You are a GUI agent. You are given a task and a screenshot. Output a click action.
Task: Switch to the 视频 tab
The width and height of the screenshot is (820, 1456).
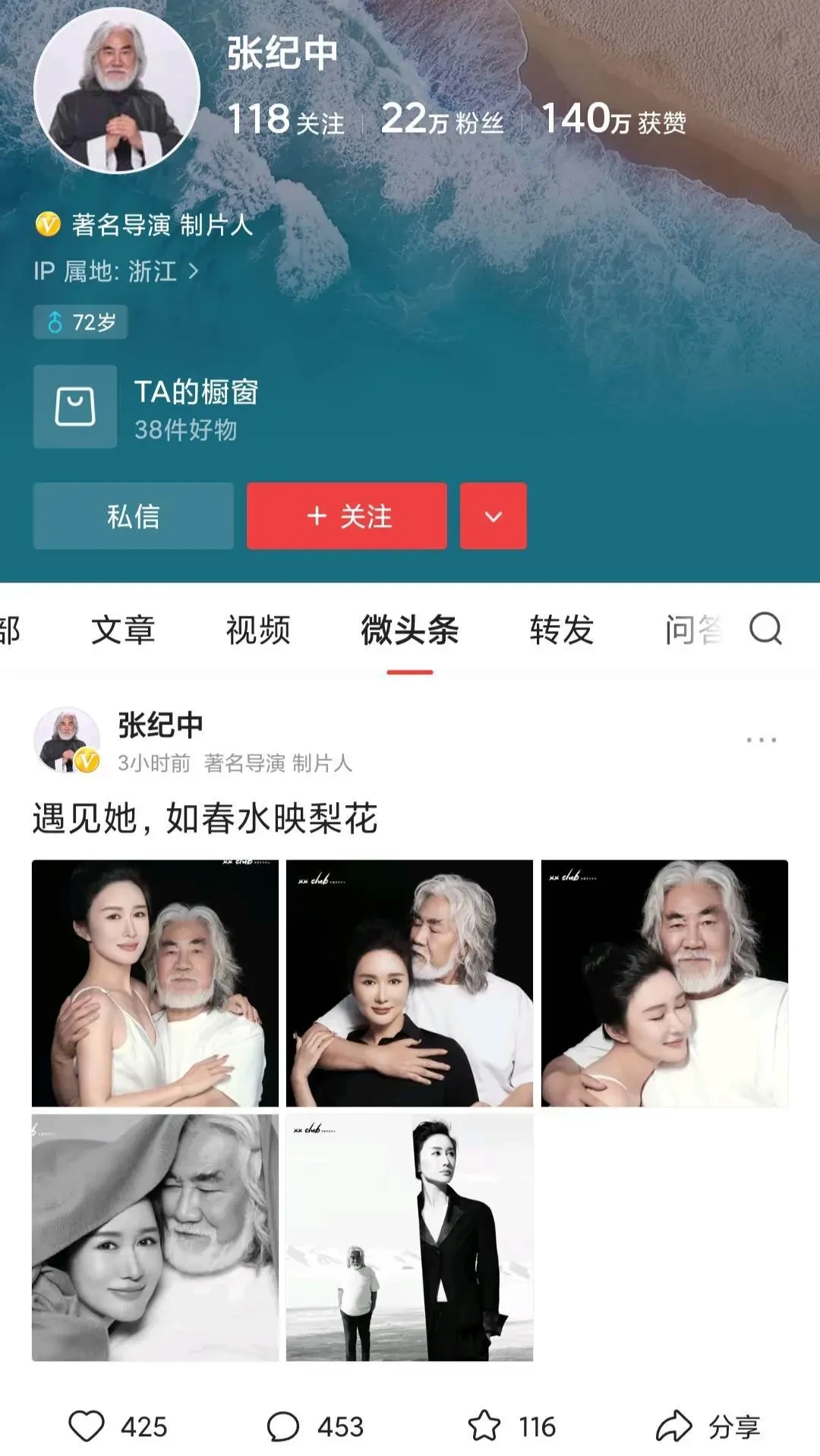click(258, 630)
